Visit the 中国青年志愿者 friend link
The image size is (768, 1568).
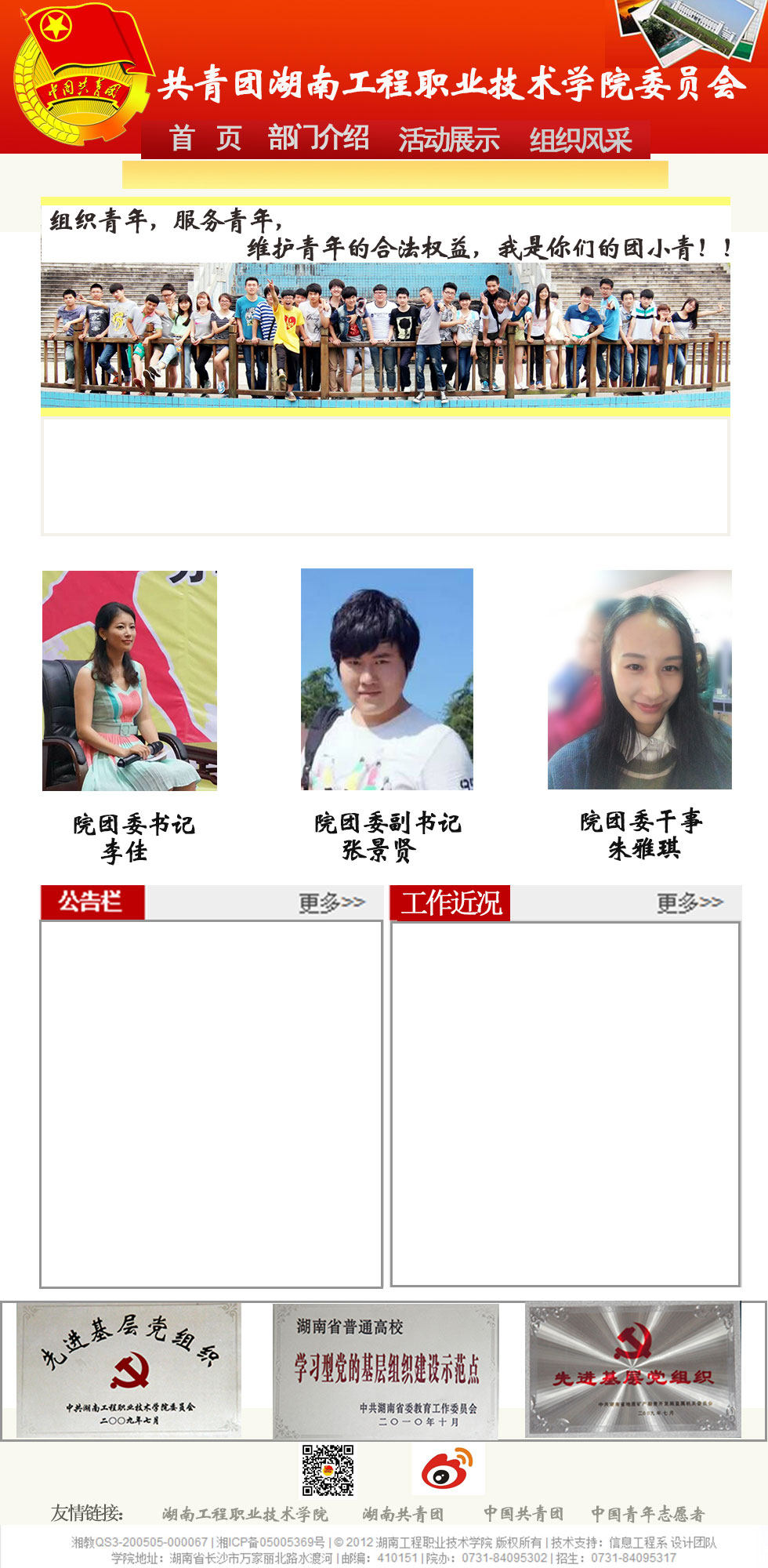(648, 1514)
